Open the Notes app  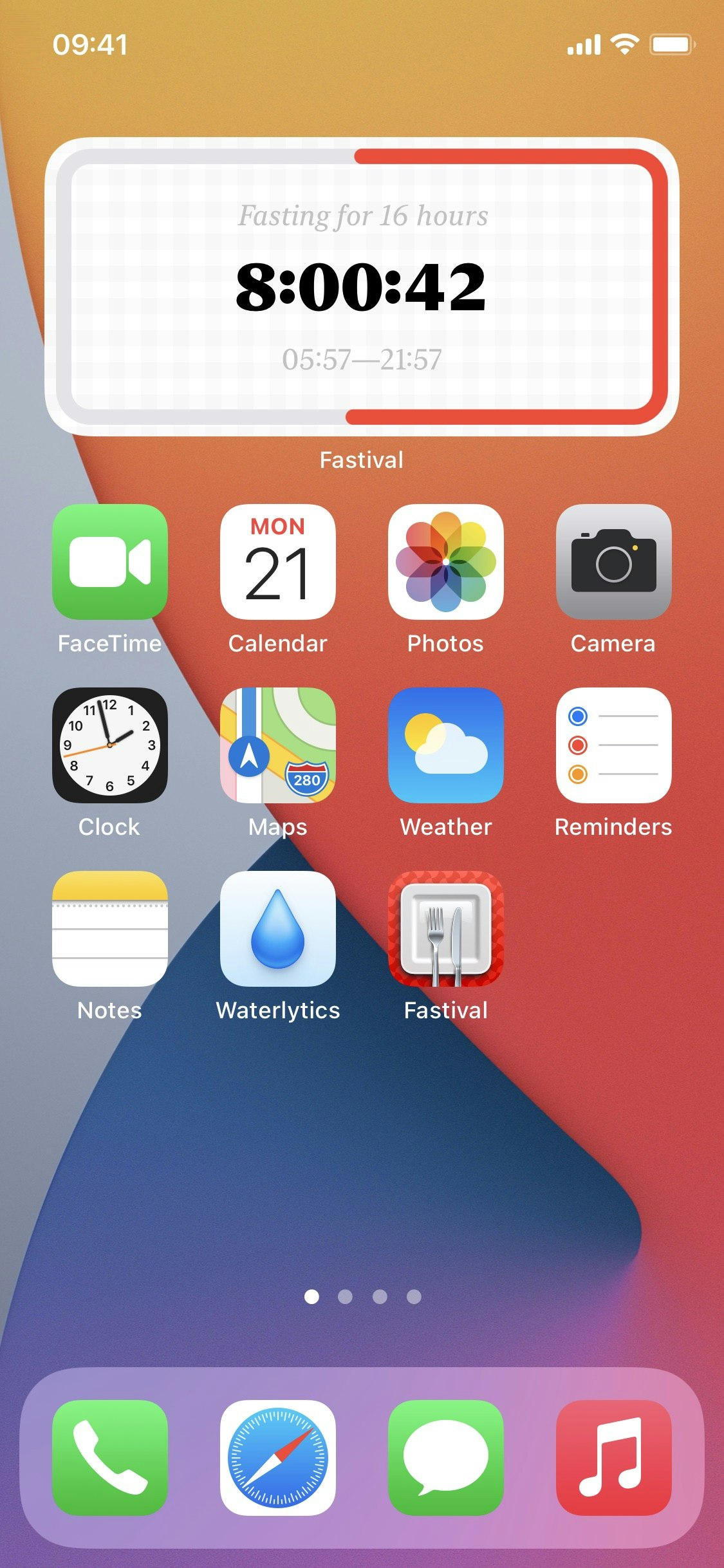pyautogui.click(x=110, y=929)
